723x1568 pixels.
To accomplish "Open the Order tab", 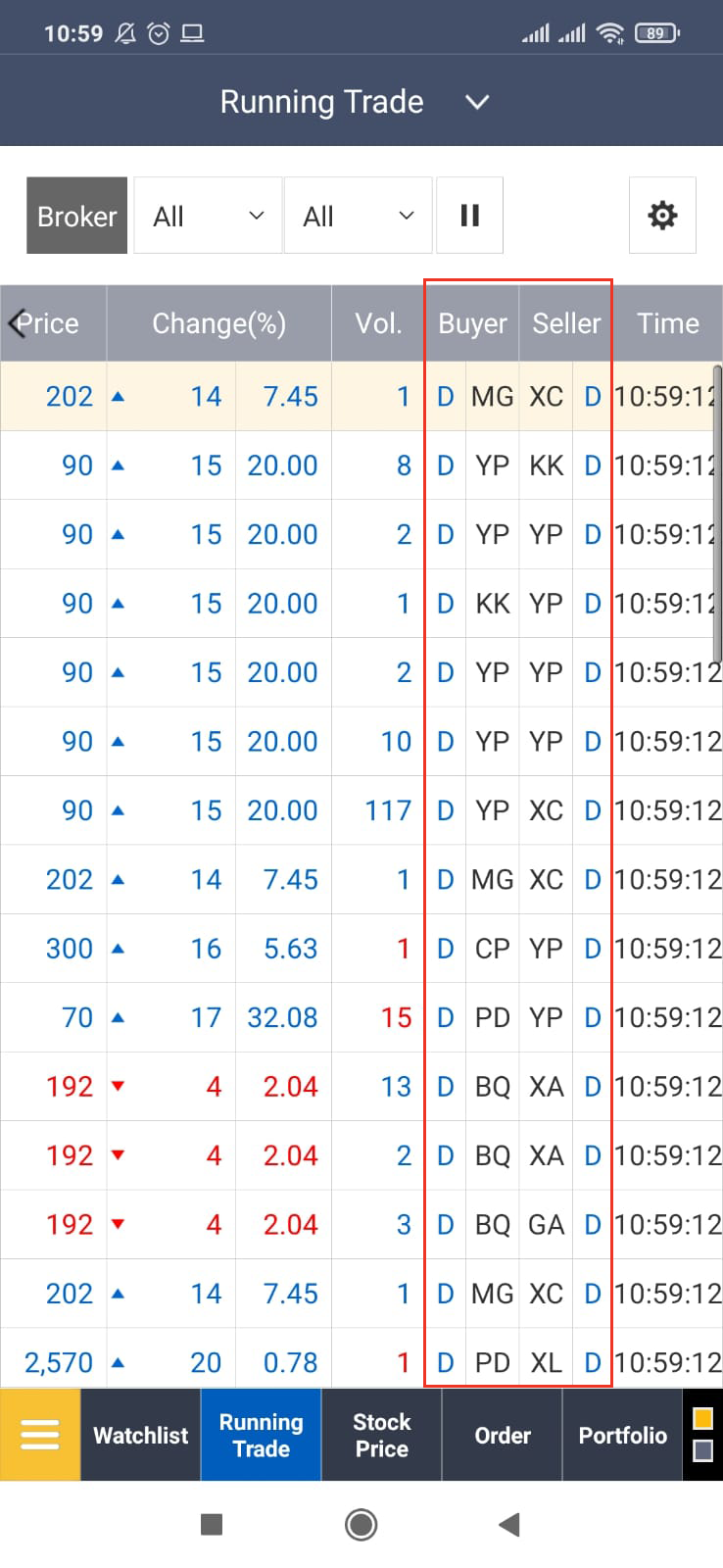I will tap(502, 1435).
